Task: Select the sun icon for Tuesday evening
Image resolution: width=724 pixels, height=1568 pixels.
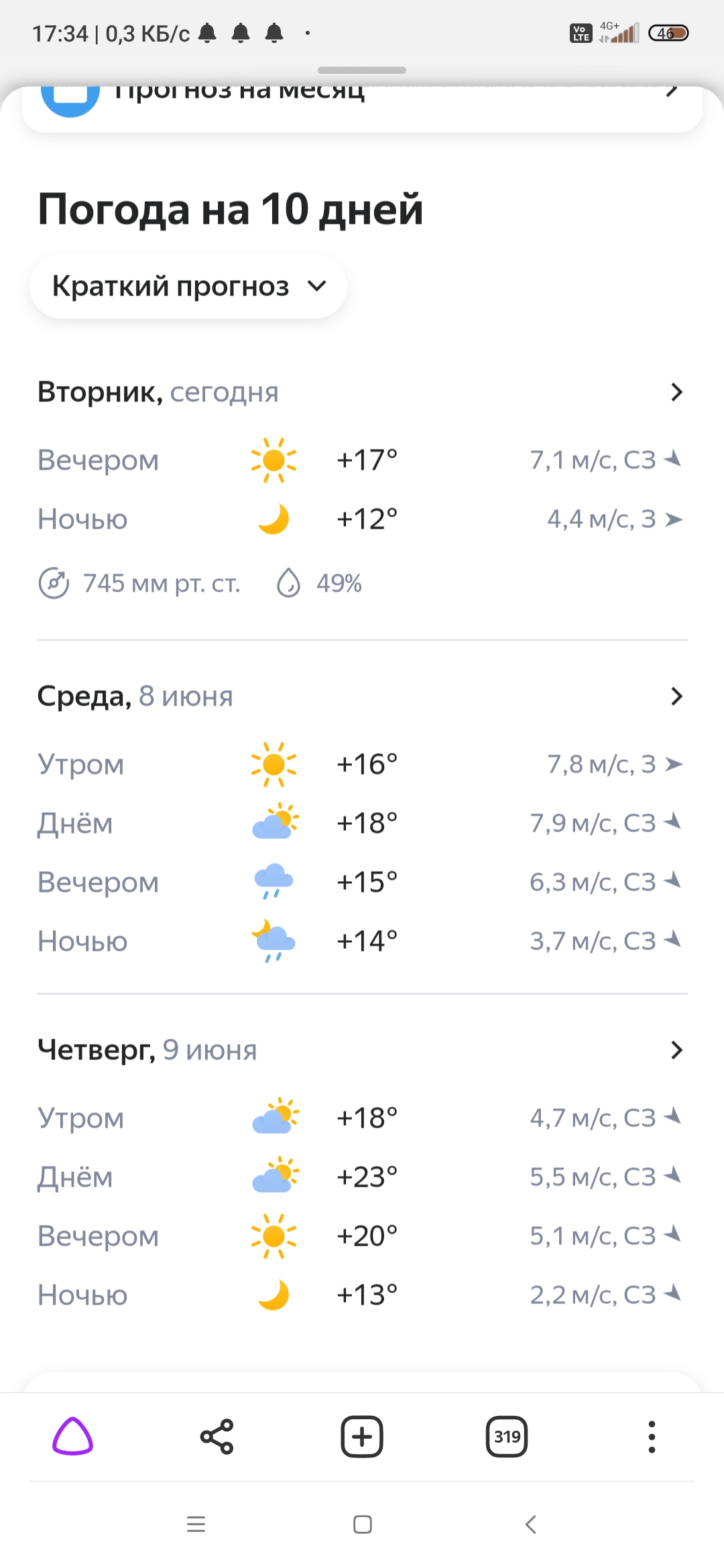Action: (275, 460)
